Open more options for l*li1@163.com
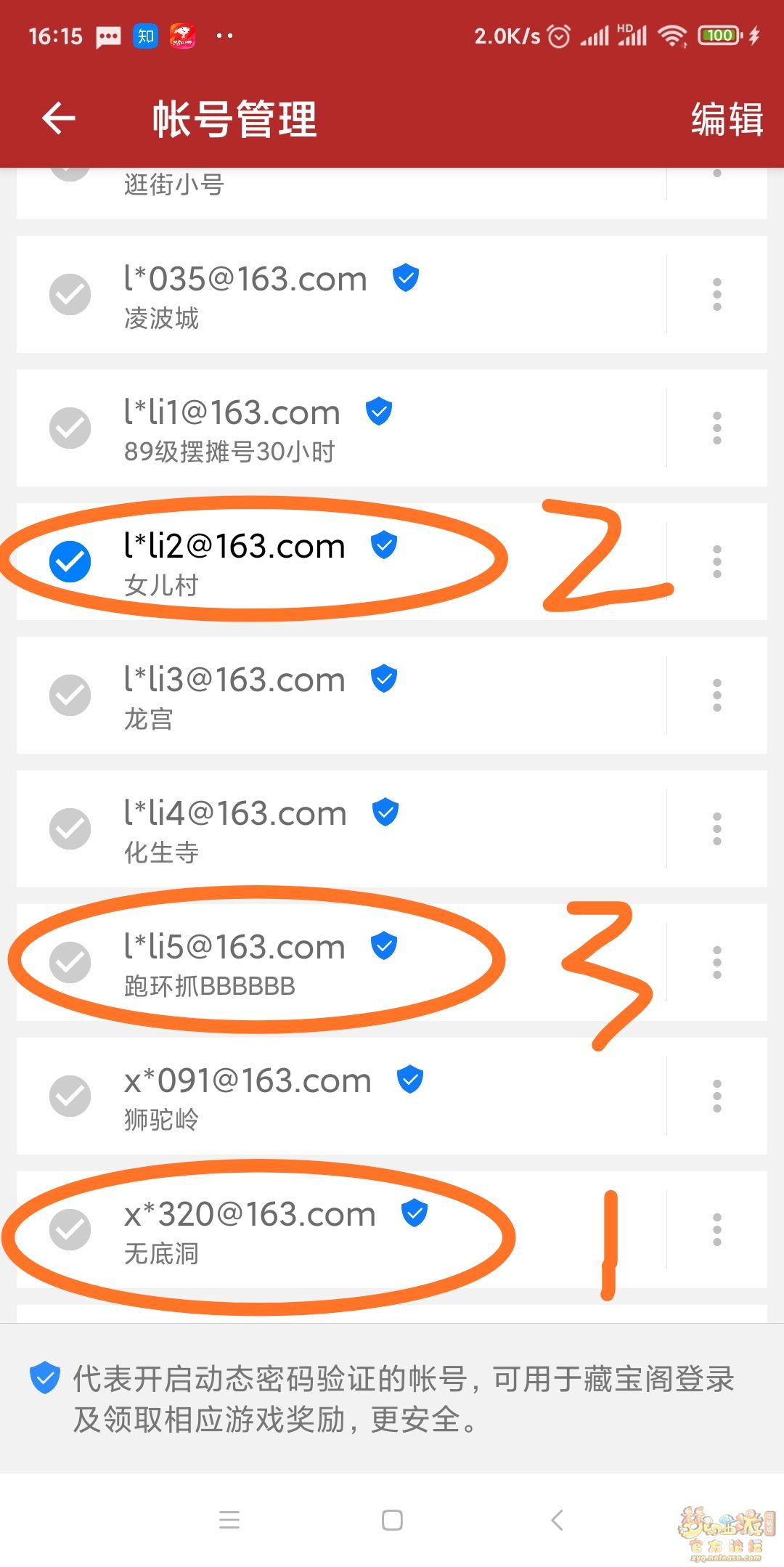This screenshot has width=784, height=1567. [x=716, y=428]
